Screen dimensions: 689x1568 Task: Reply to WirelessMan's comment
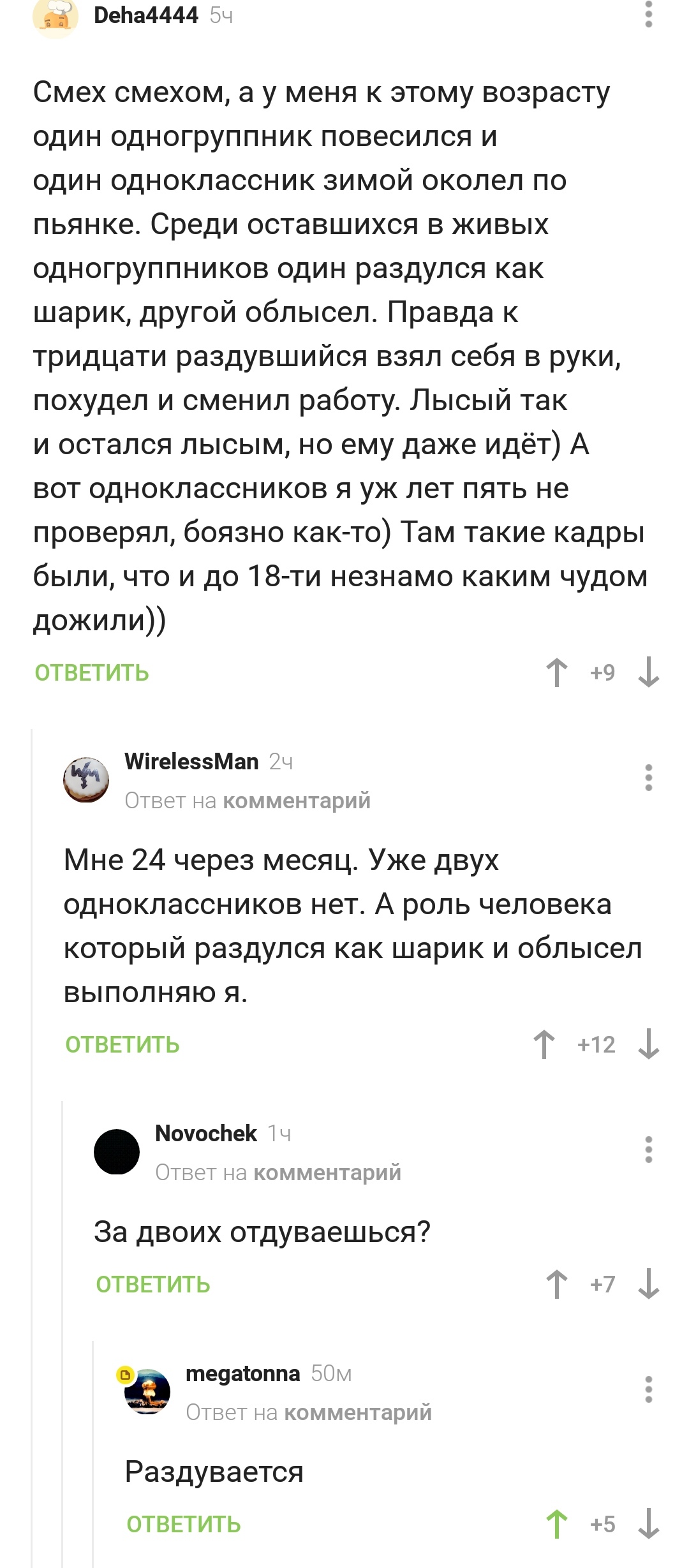(x=122, y=1044)
